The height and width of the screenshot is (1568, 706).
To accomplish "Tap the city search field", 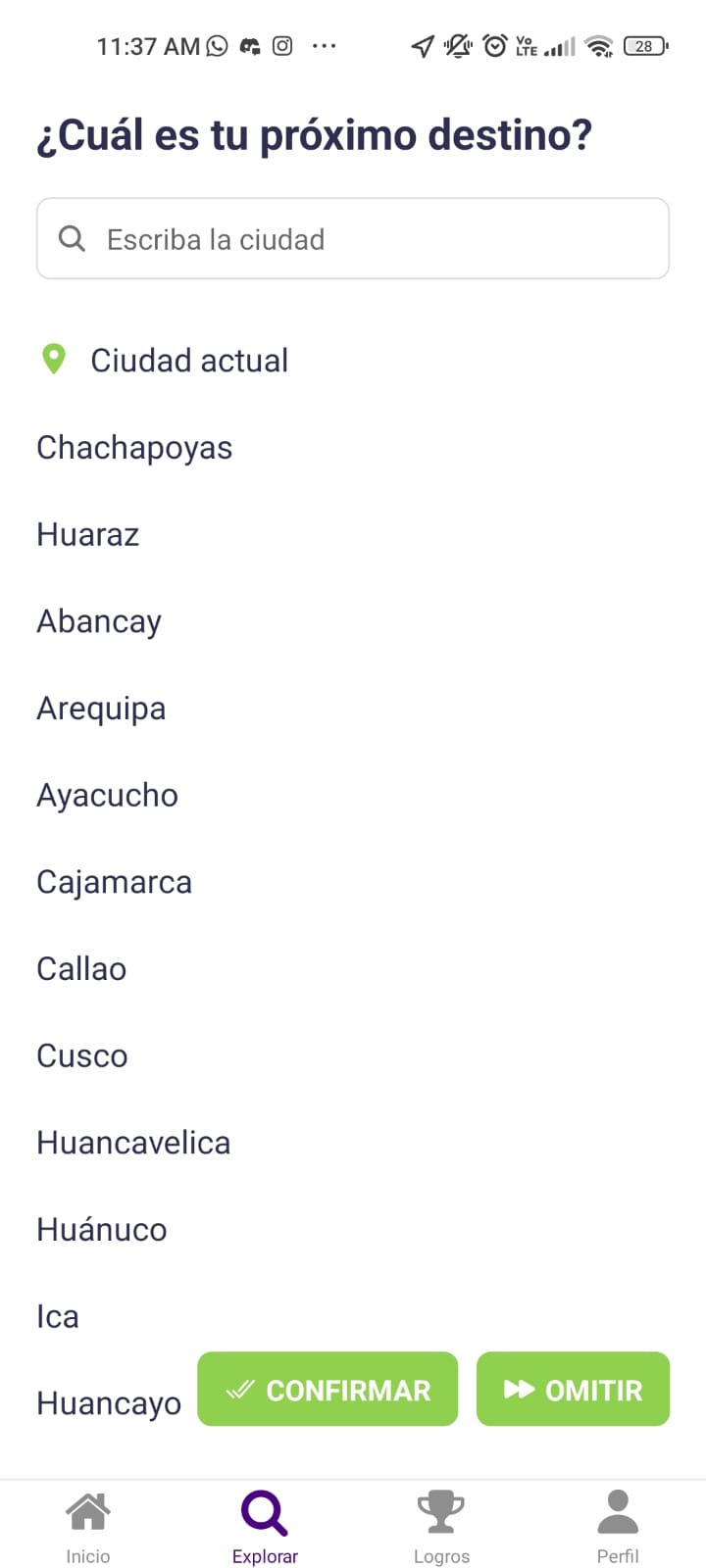I will [353, 239].
